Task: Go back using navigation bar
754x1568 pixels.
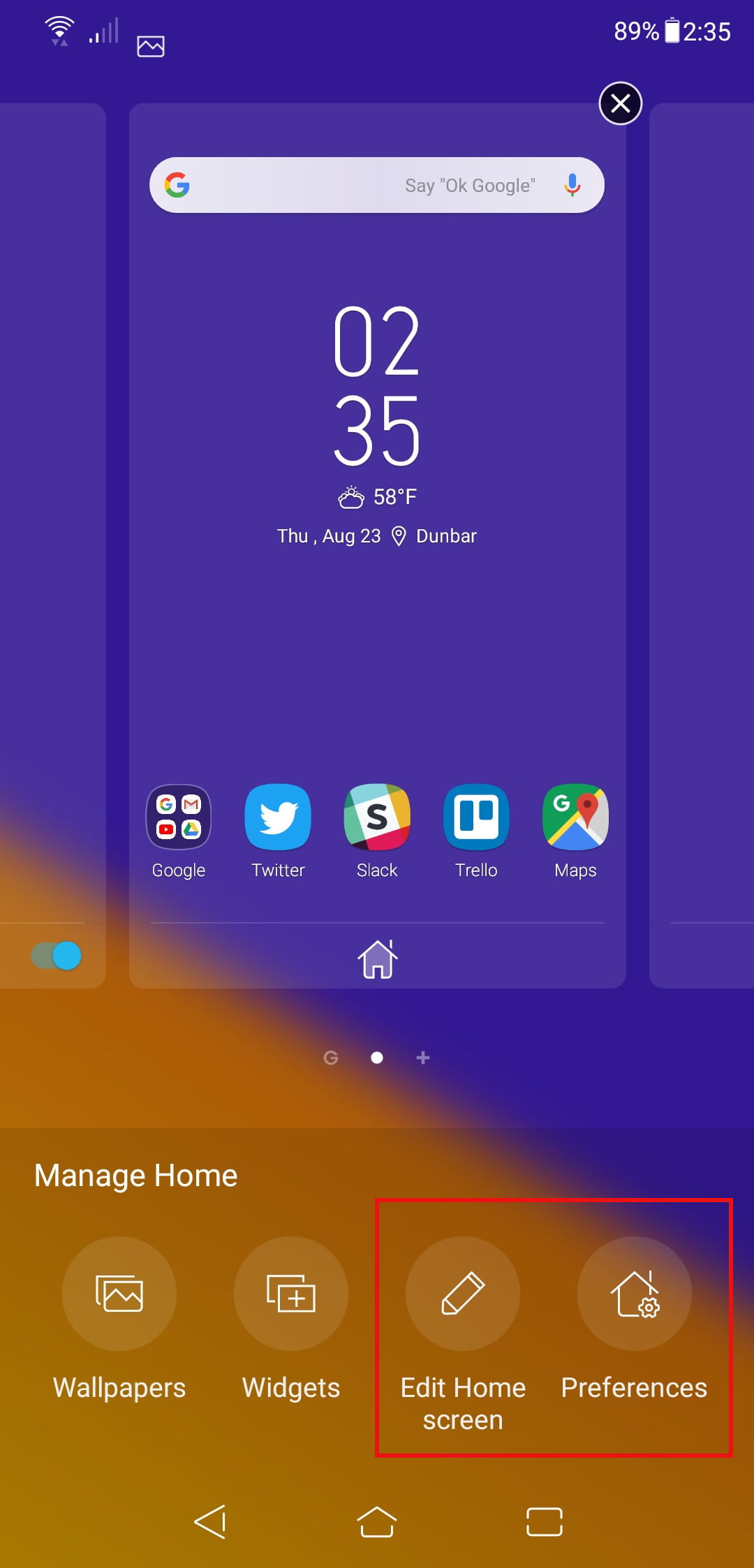Action: click(210, 1522)
